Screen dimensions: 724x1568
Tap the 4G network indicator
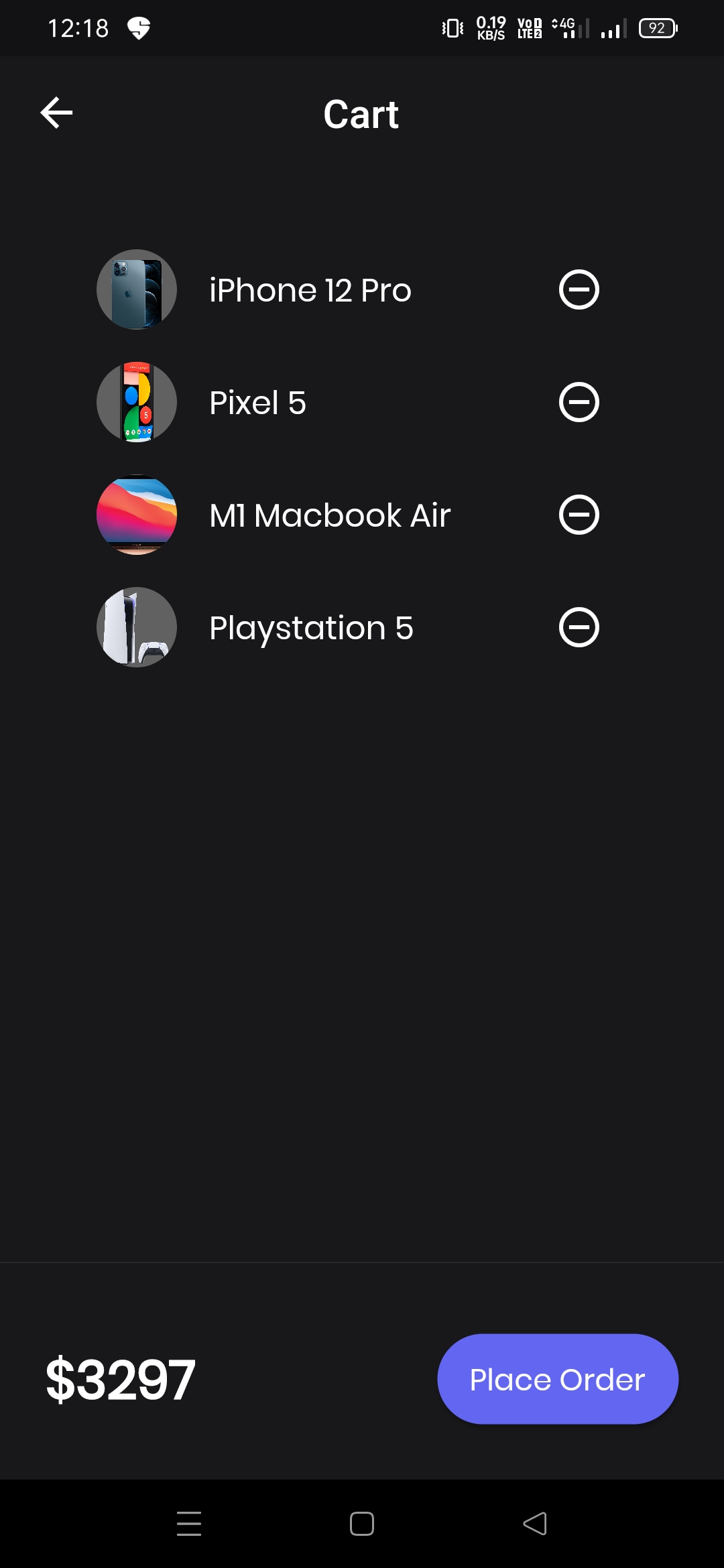coord(563,28)
